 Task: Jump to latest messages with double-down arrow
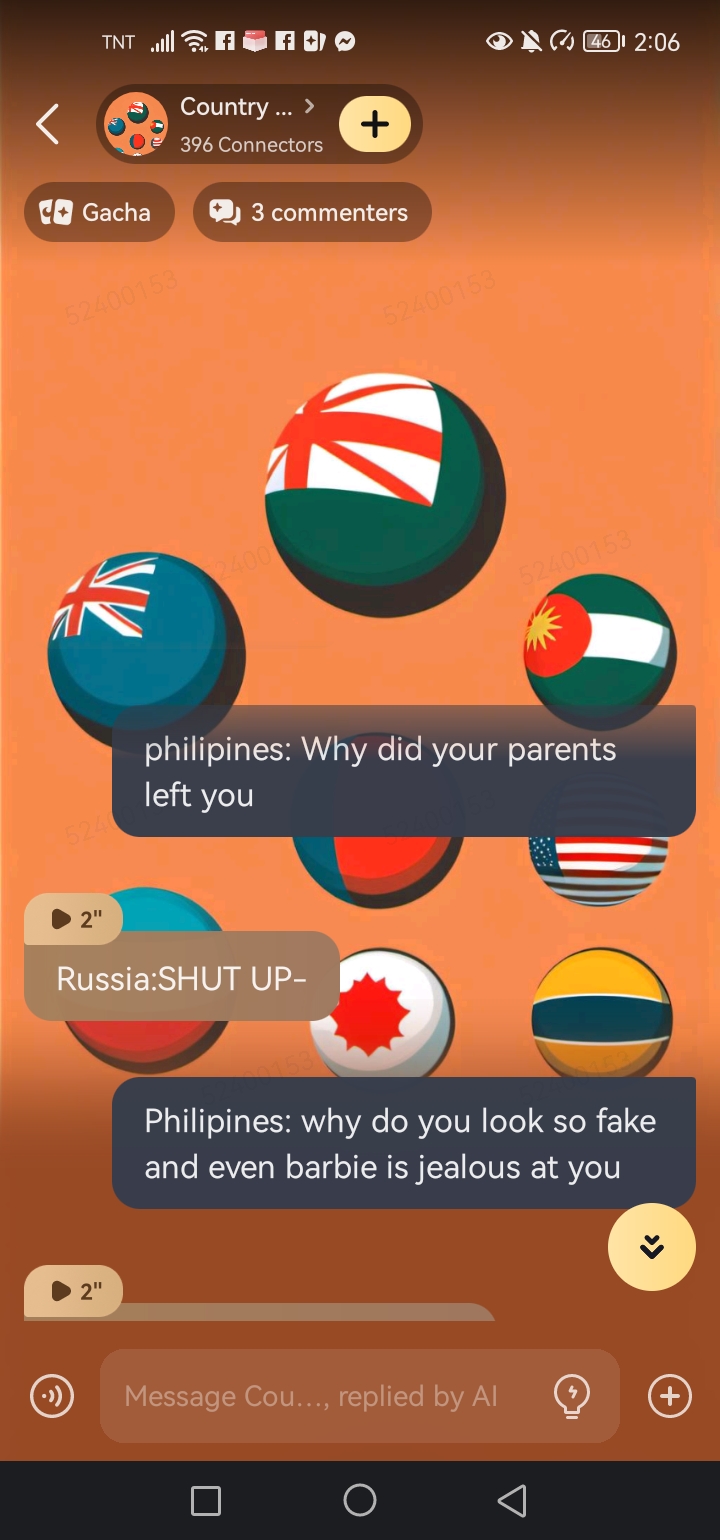coord(652,1247)
